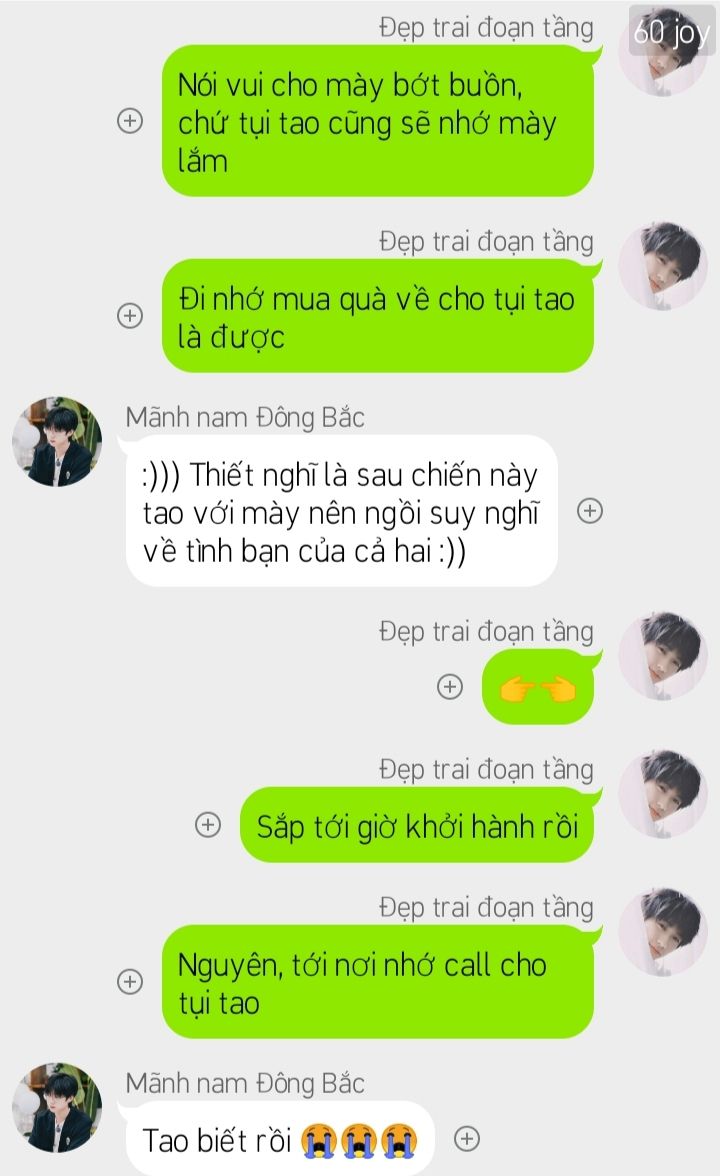The width and height of the screenshot is (720, 1176).
Task: Tap plus icon beside "Tao biết rồi" message
Action: (467, 1138)
